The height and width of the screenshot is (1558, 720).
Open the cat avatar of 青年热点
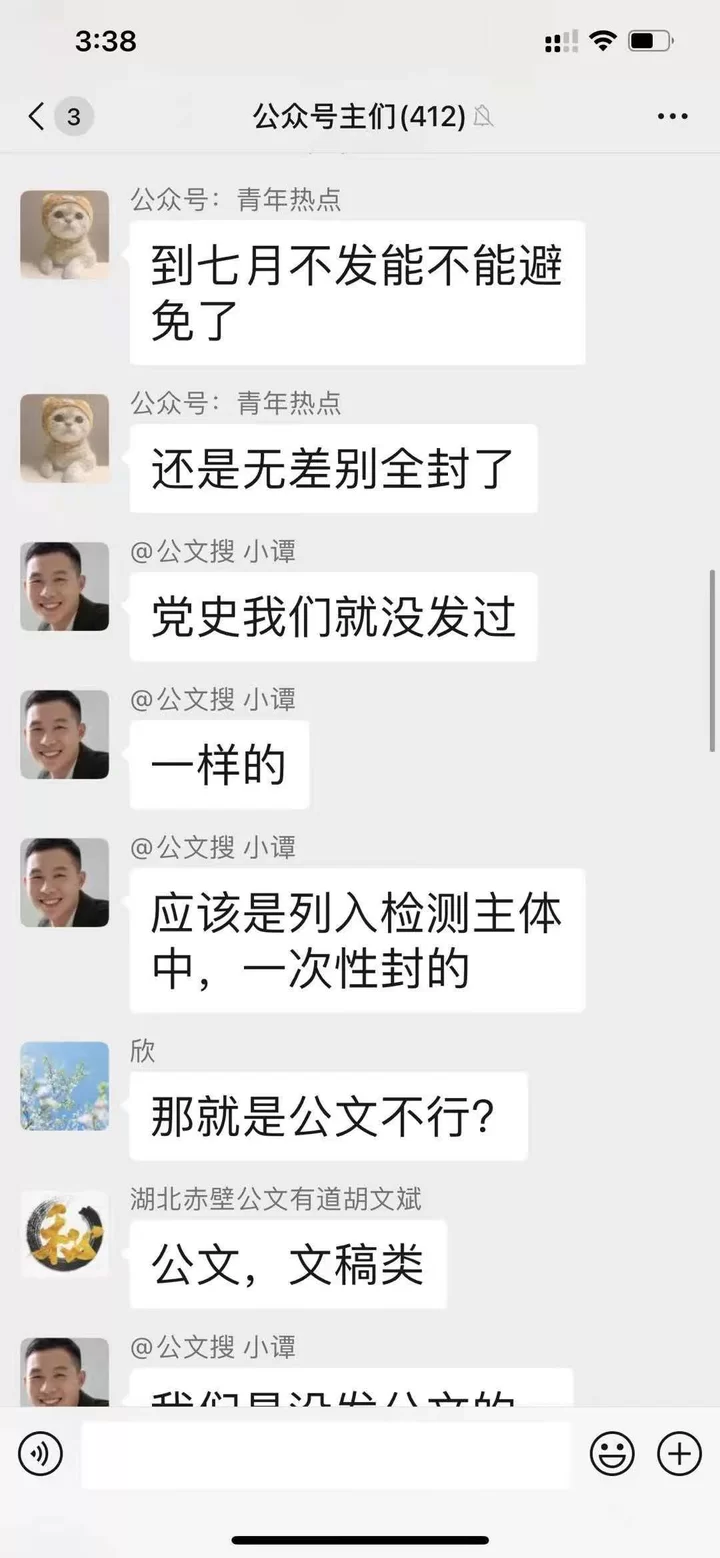(65, 235)
